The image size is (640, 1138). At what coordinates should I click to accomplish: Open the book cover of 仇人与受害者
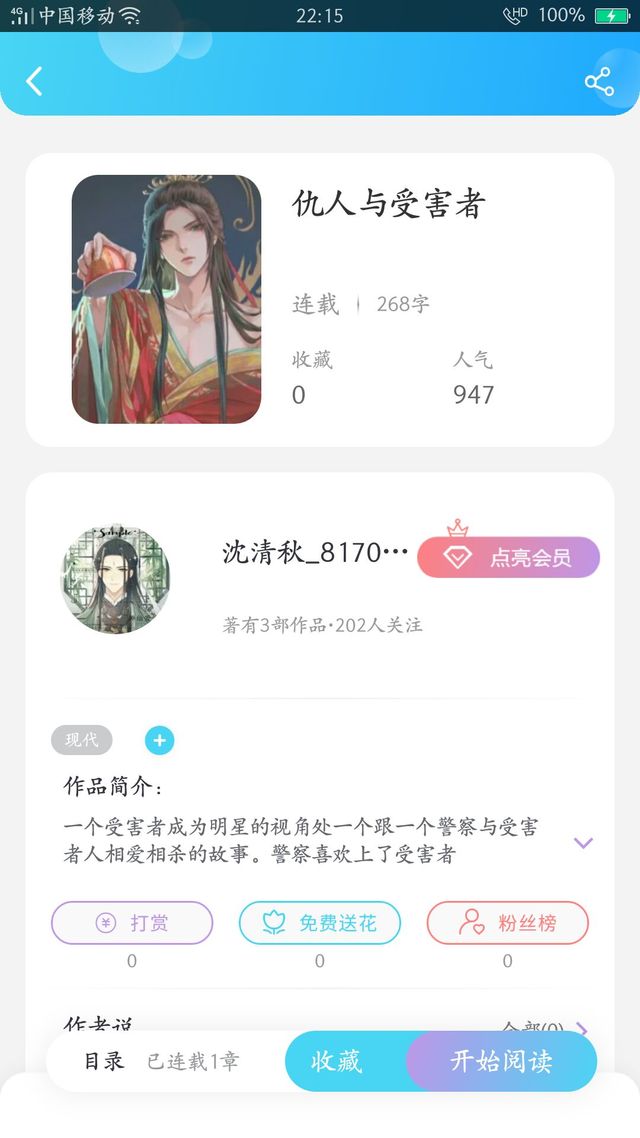point(166,299)
